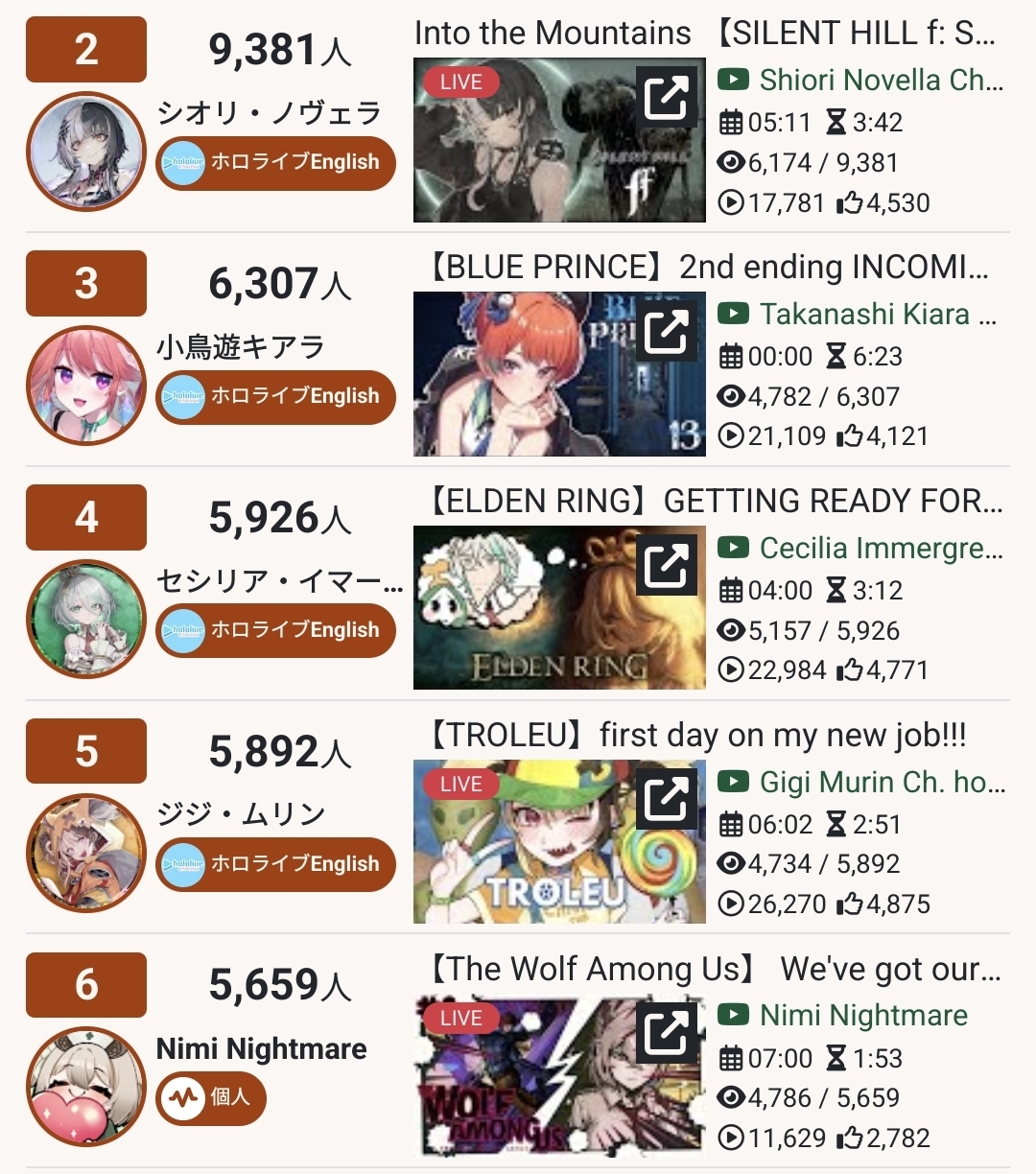Select ホロライブEnglish chip under セシリア・イマー
This screenshot has height=1174, width=1036.
click(x=276, y=630)
